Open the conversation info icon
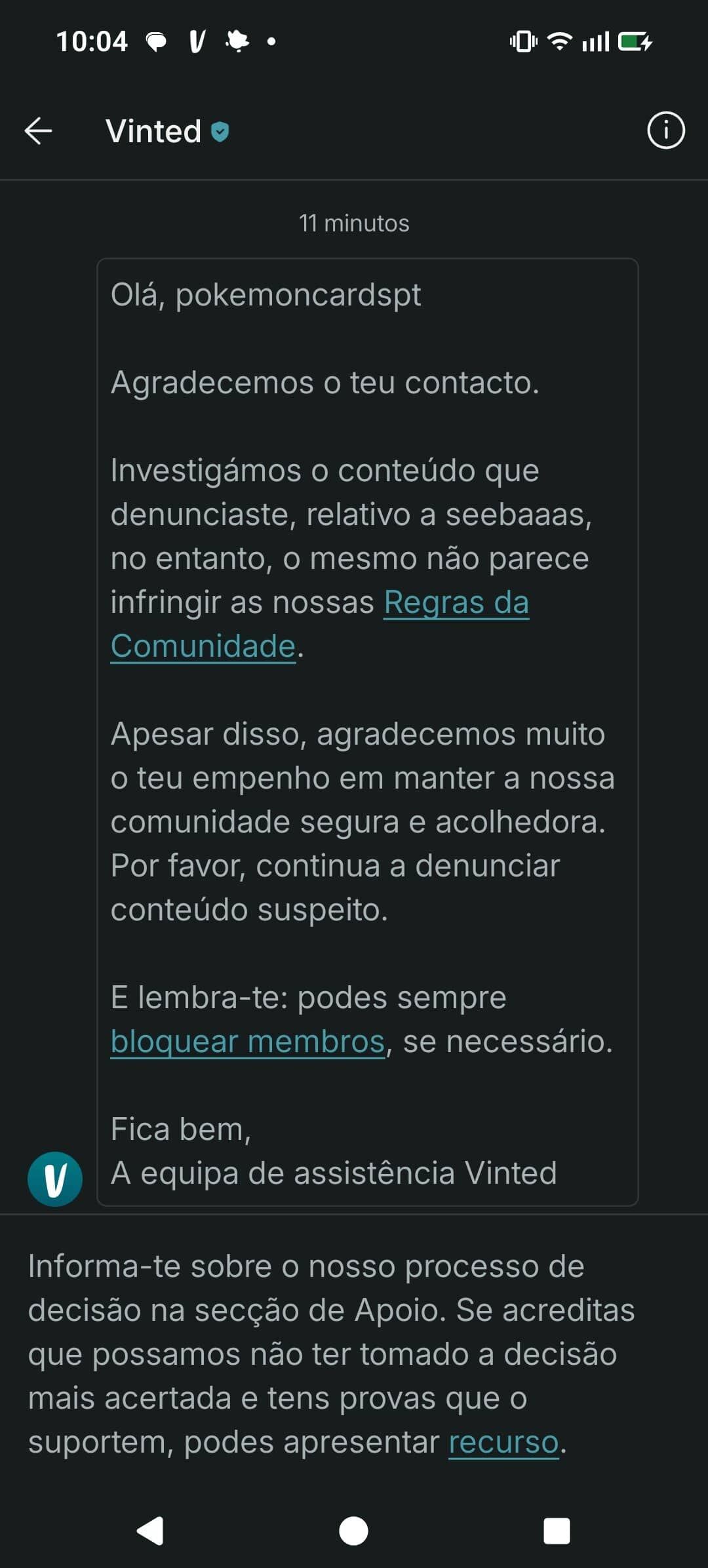 click(x=665, y=130)
